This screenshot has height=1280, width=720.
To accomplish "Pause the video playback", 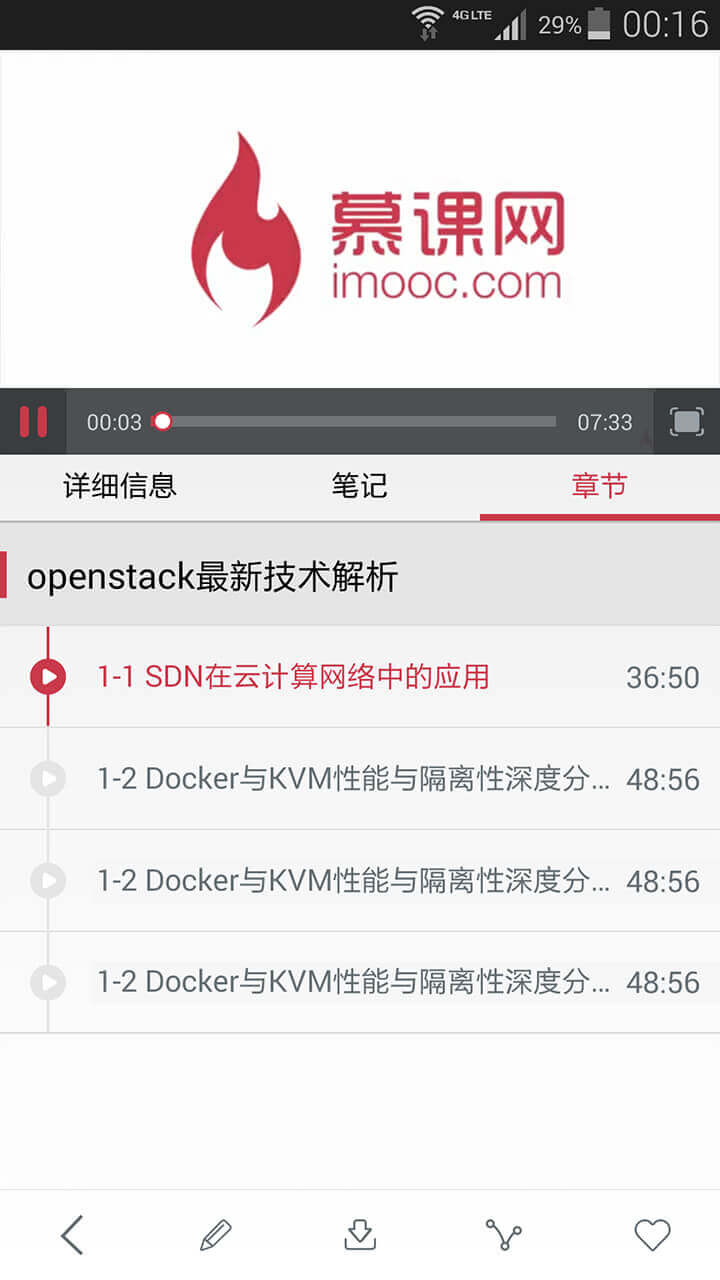I will (x=33, y=422).
